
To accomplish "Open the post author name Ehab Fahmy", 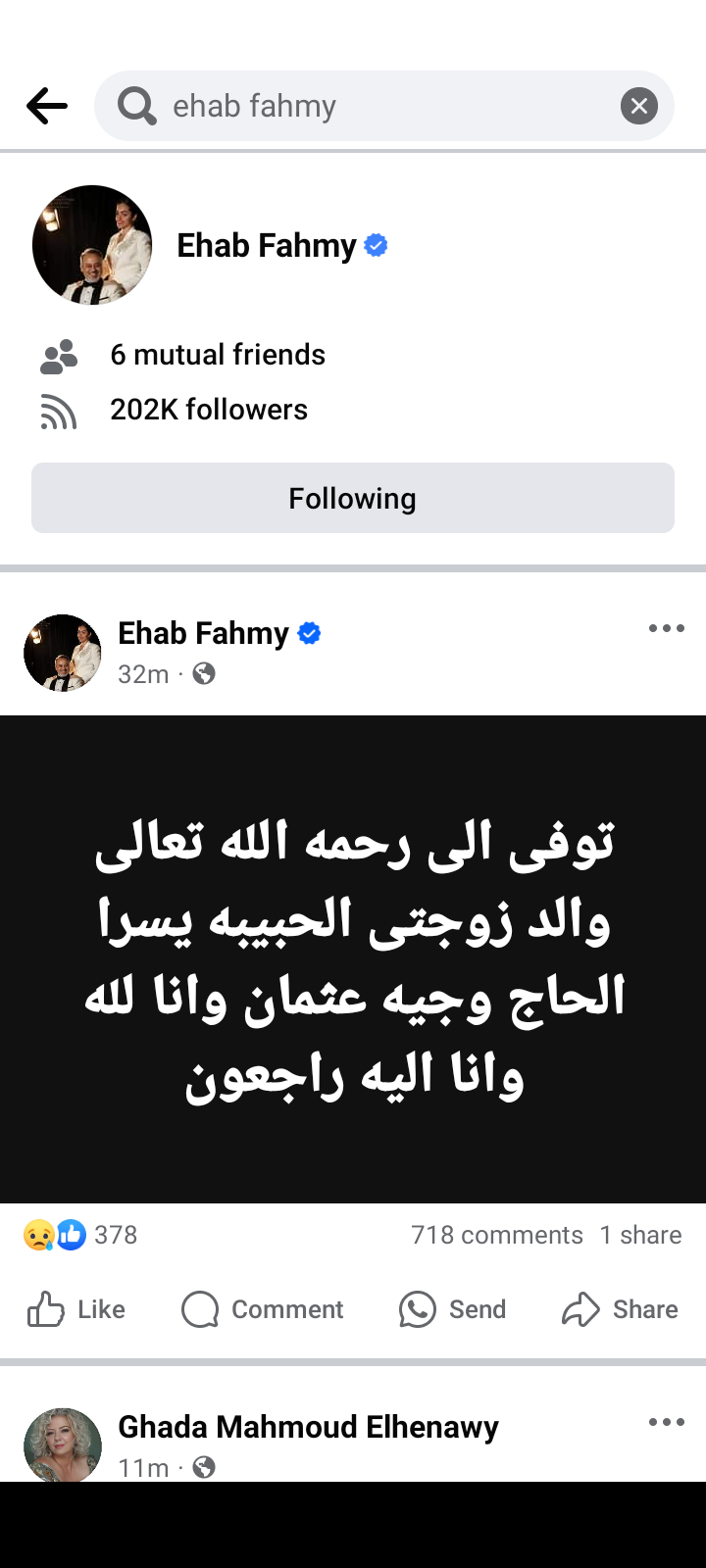I will click(203, 633).
